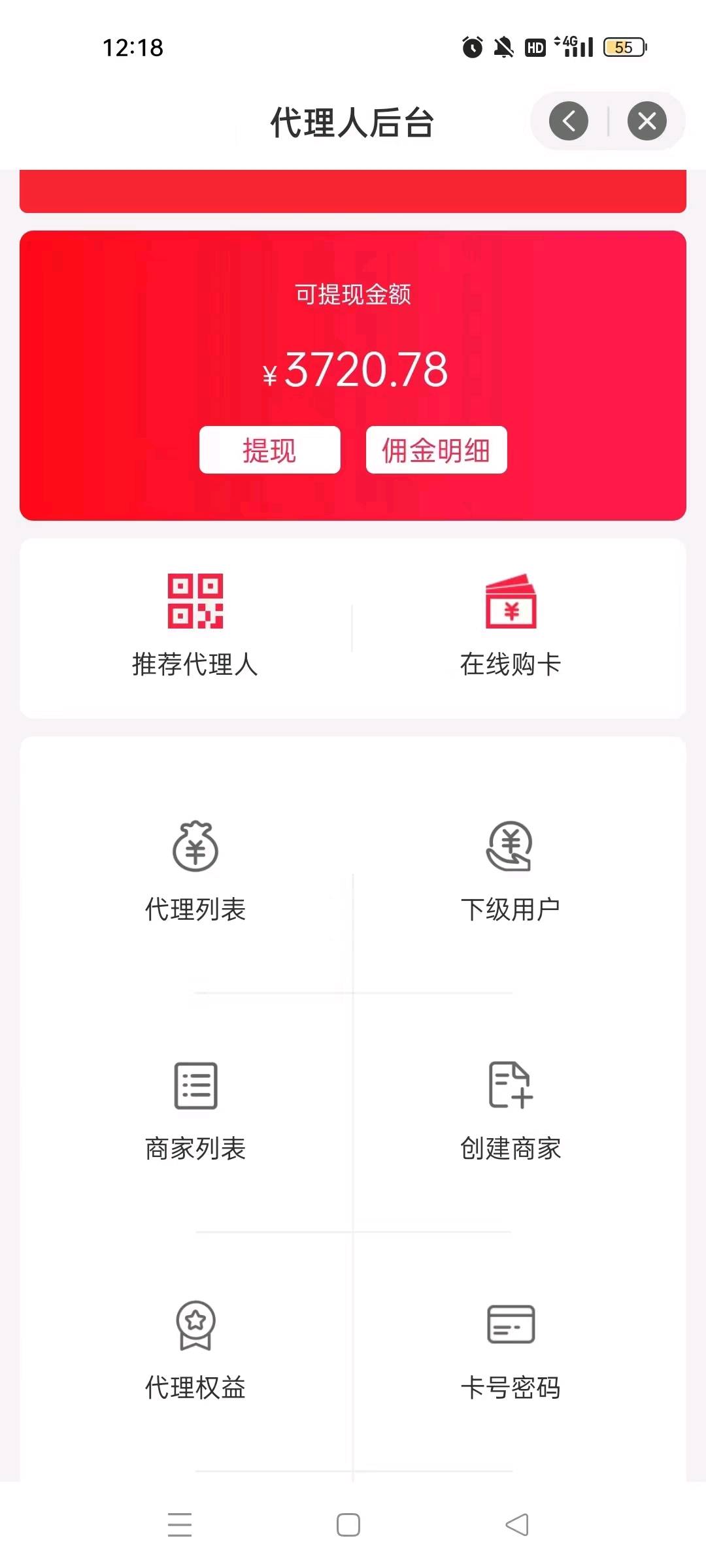Image resolution: width=706 pixels, height=1568 pixels.
Task: Open 商家列表 merchant list
Action: tap(195, 1112)
